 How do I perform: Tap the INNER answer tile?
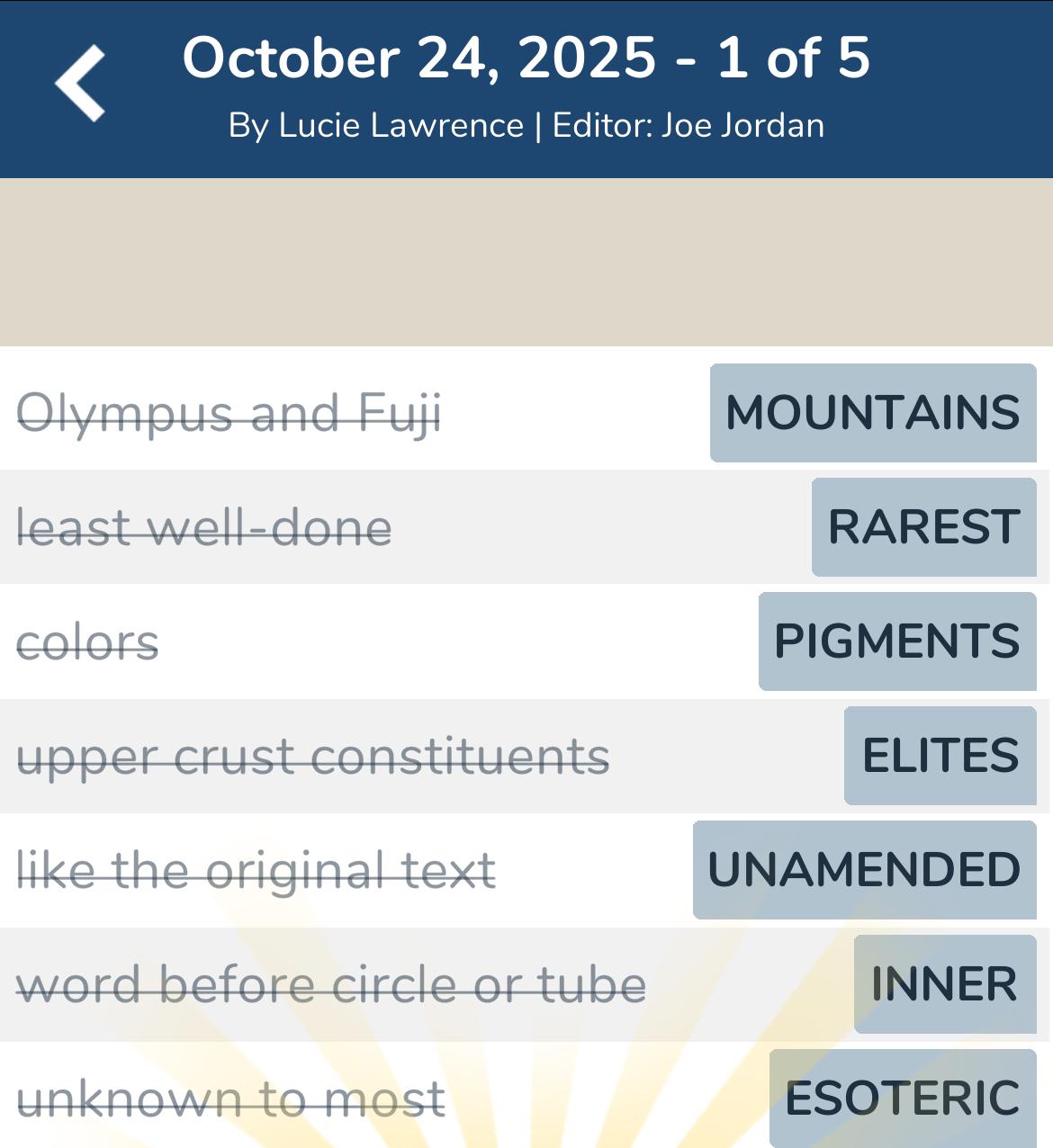(944, 984)
